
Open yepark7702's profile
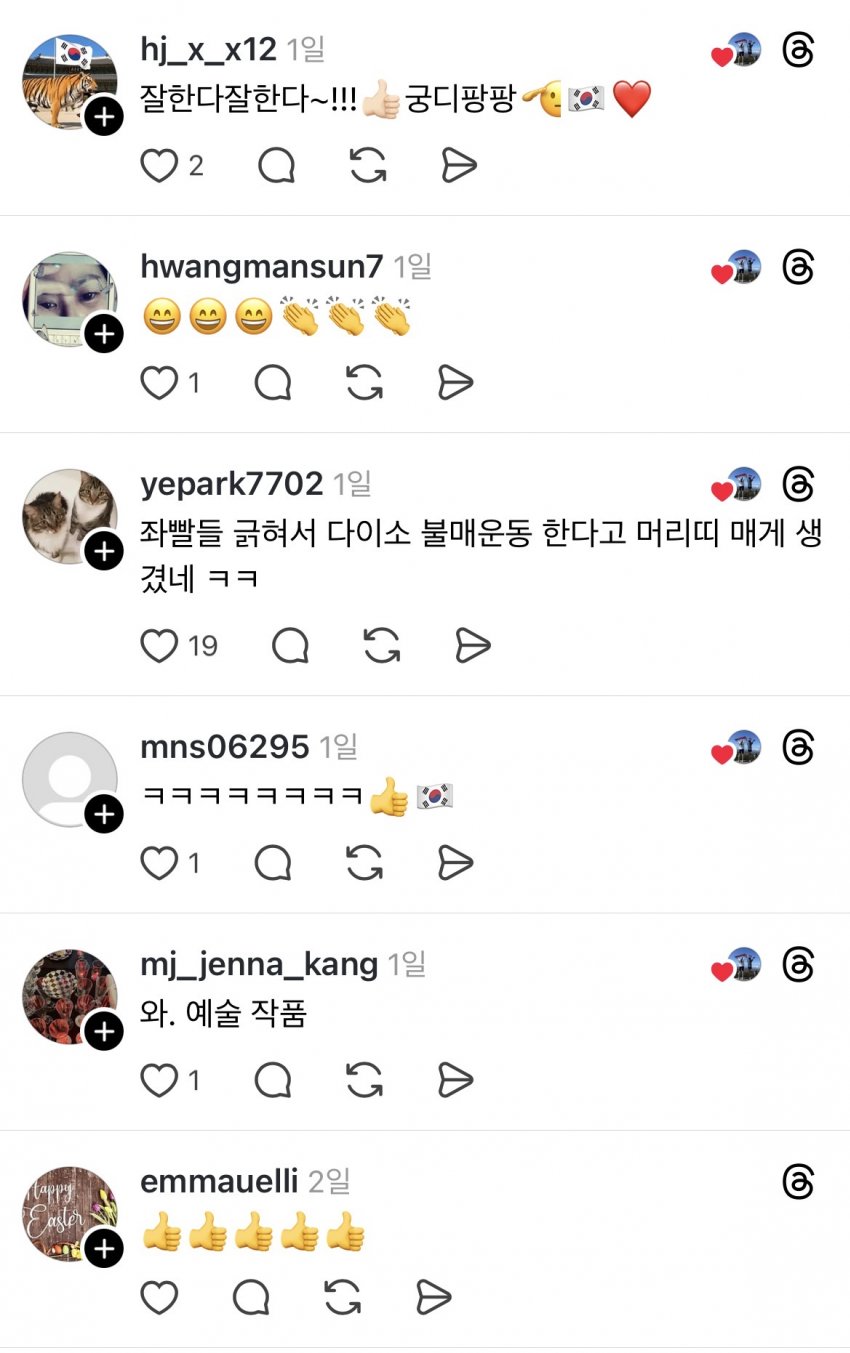[231, 484]
